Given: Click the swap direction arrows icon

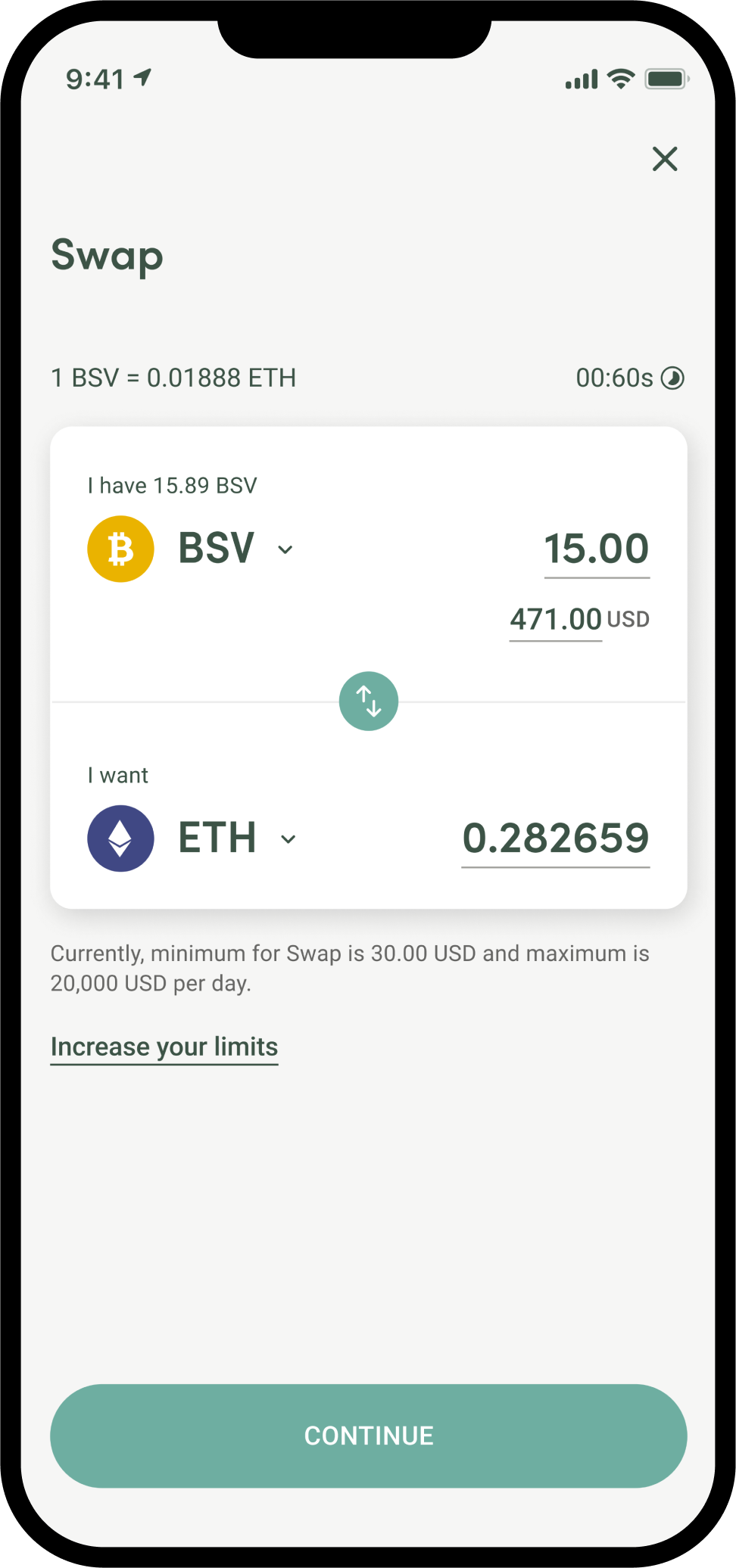Looking at the screenshot, I should tap(368, 701).
